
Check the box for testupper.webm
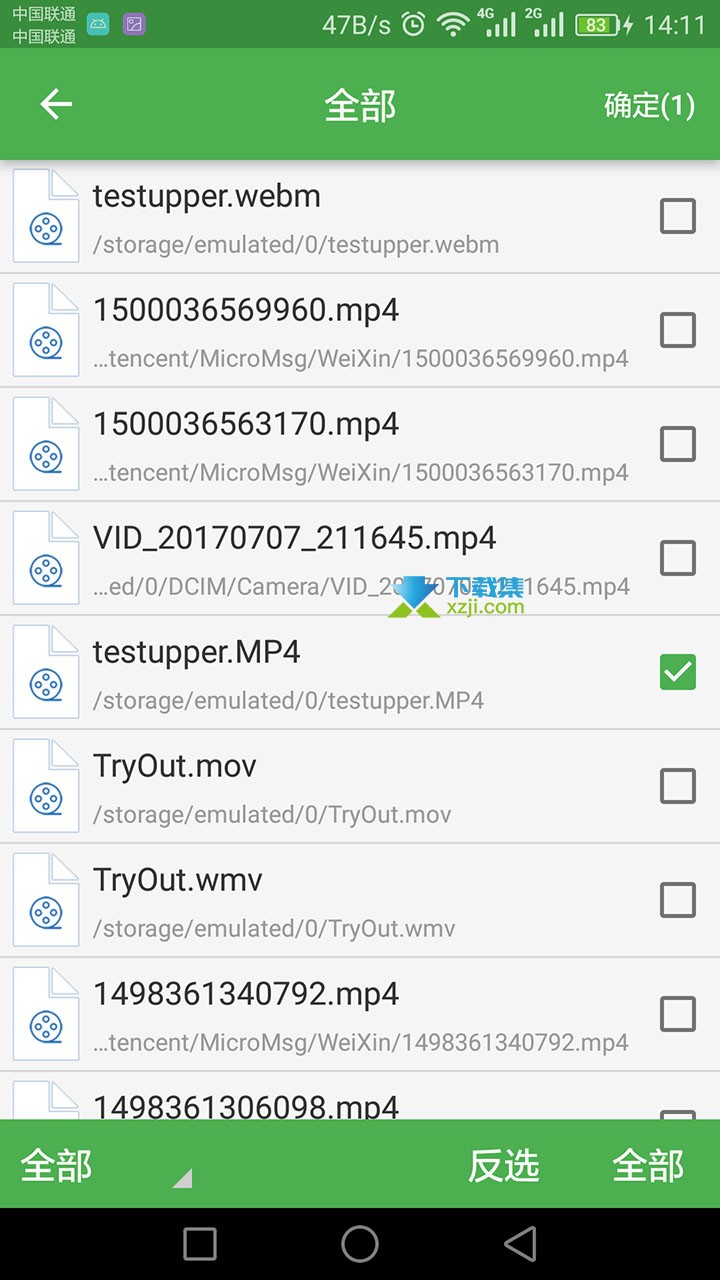point(678,216)
